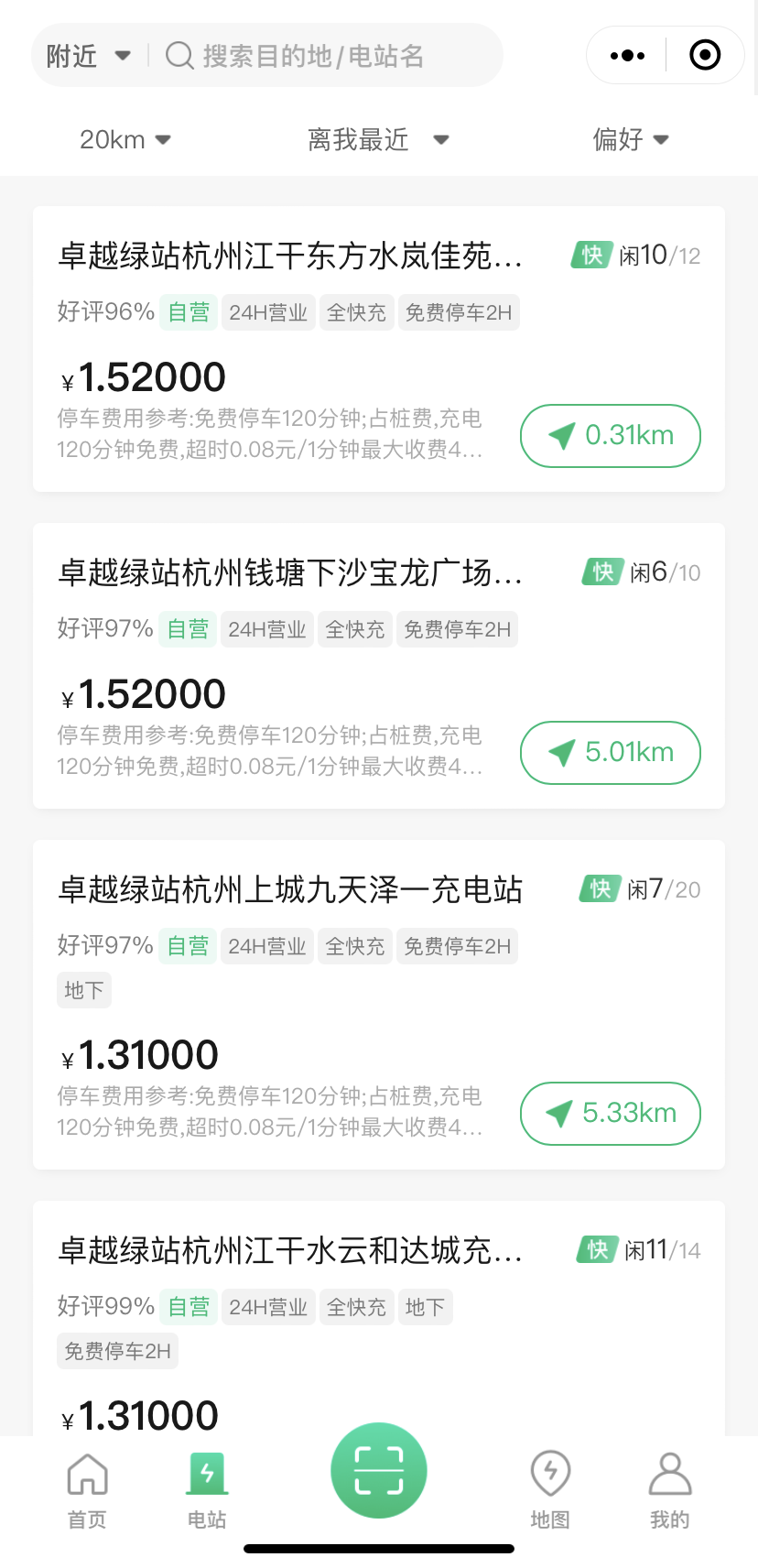The image size is (758, 1568).
Task: Expand the 离我最近 sort dropdown
Action: [377, 140]
